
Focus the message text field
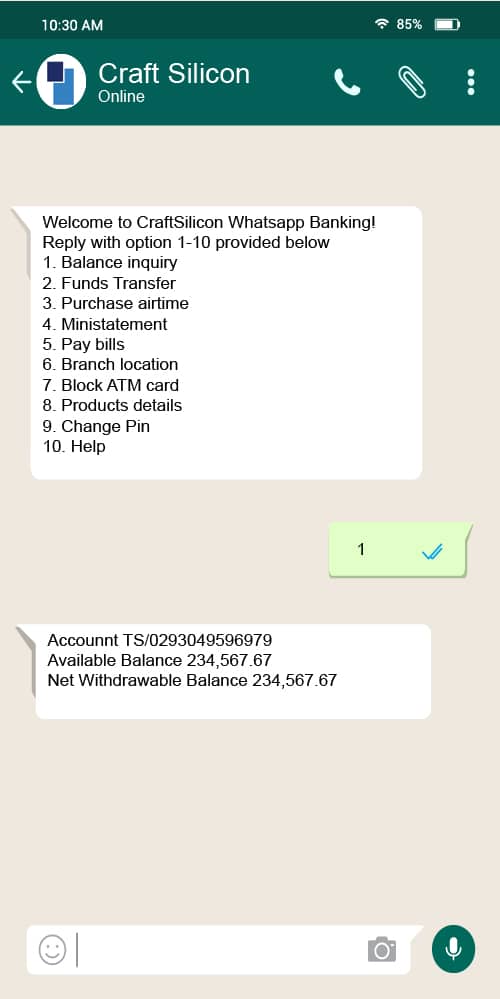[220, 950]
